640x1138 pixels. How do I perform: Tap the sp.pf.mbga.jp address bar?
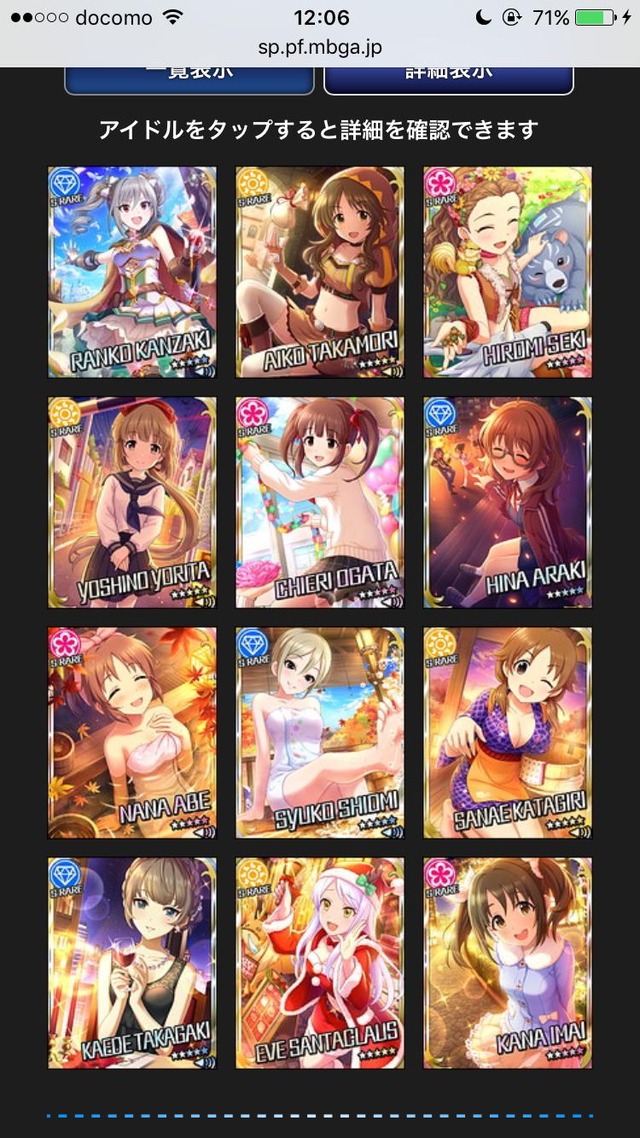point(320,48)
